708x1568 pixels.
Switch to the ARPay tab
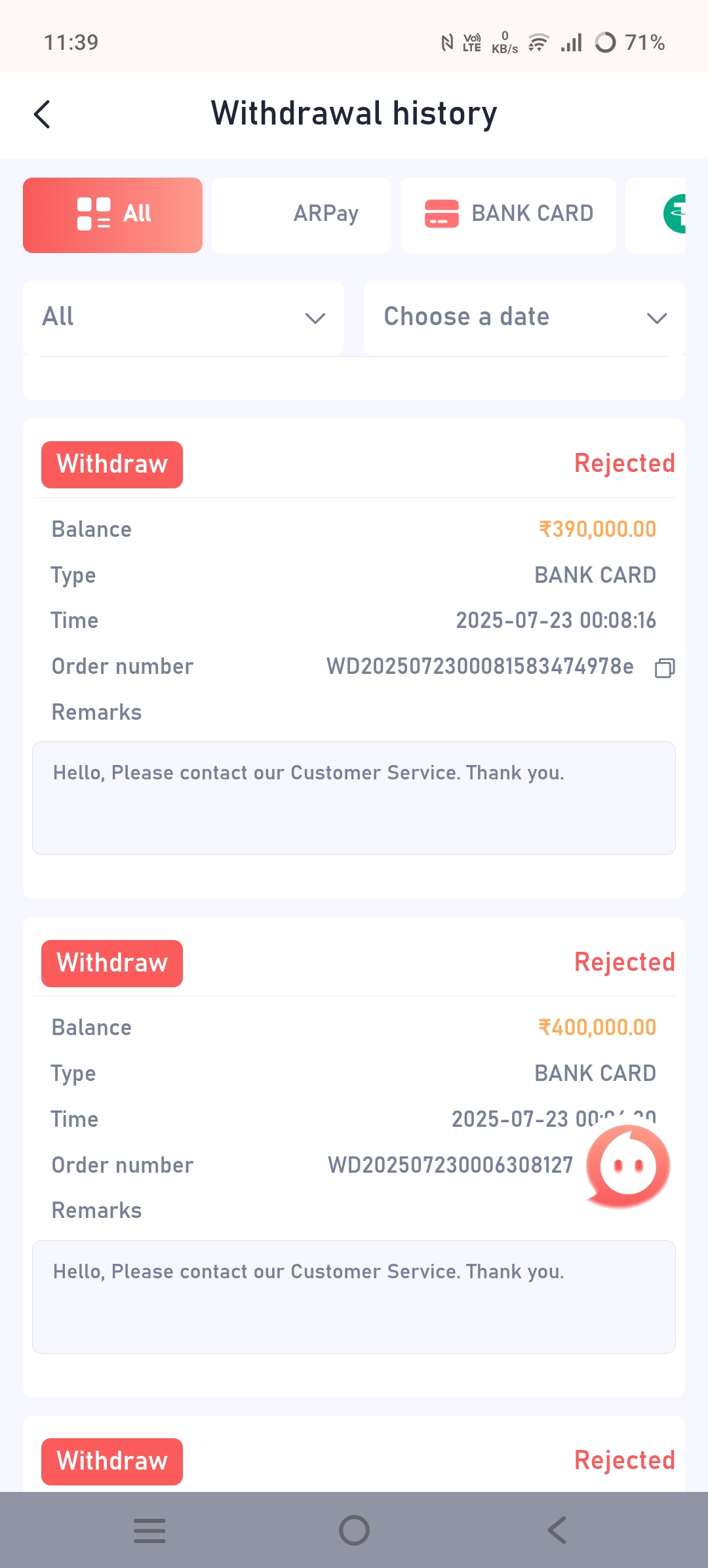pos(302,215)
